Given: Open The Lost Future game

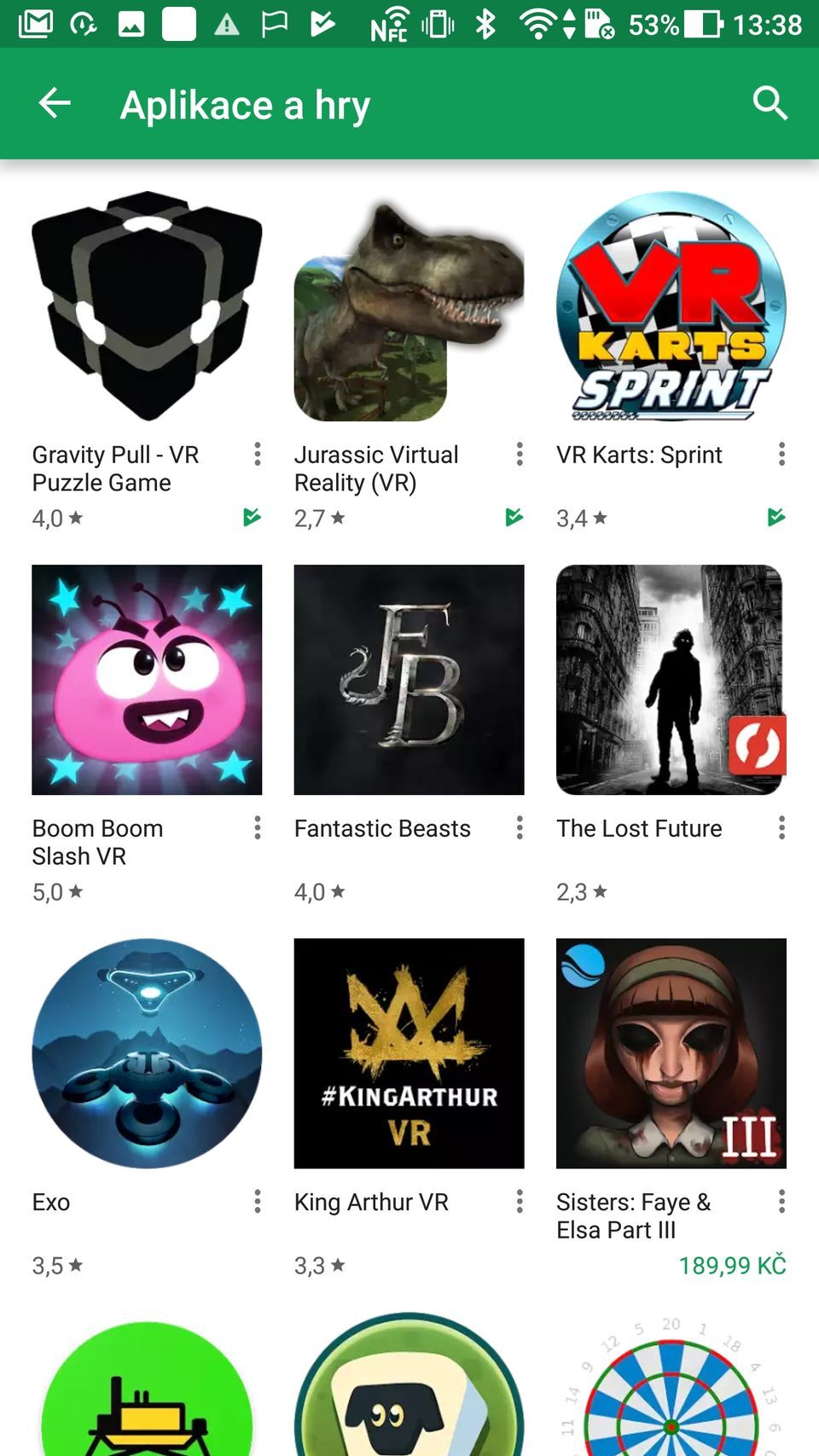Looking at the screenshot, I should [x=671, y=680].
